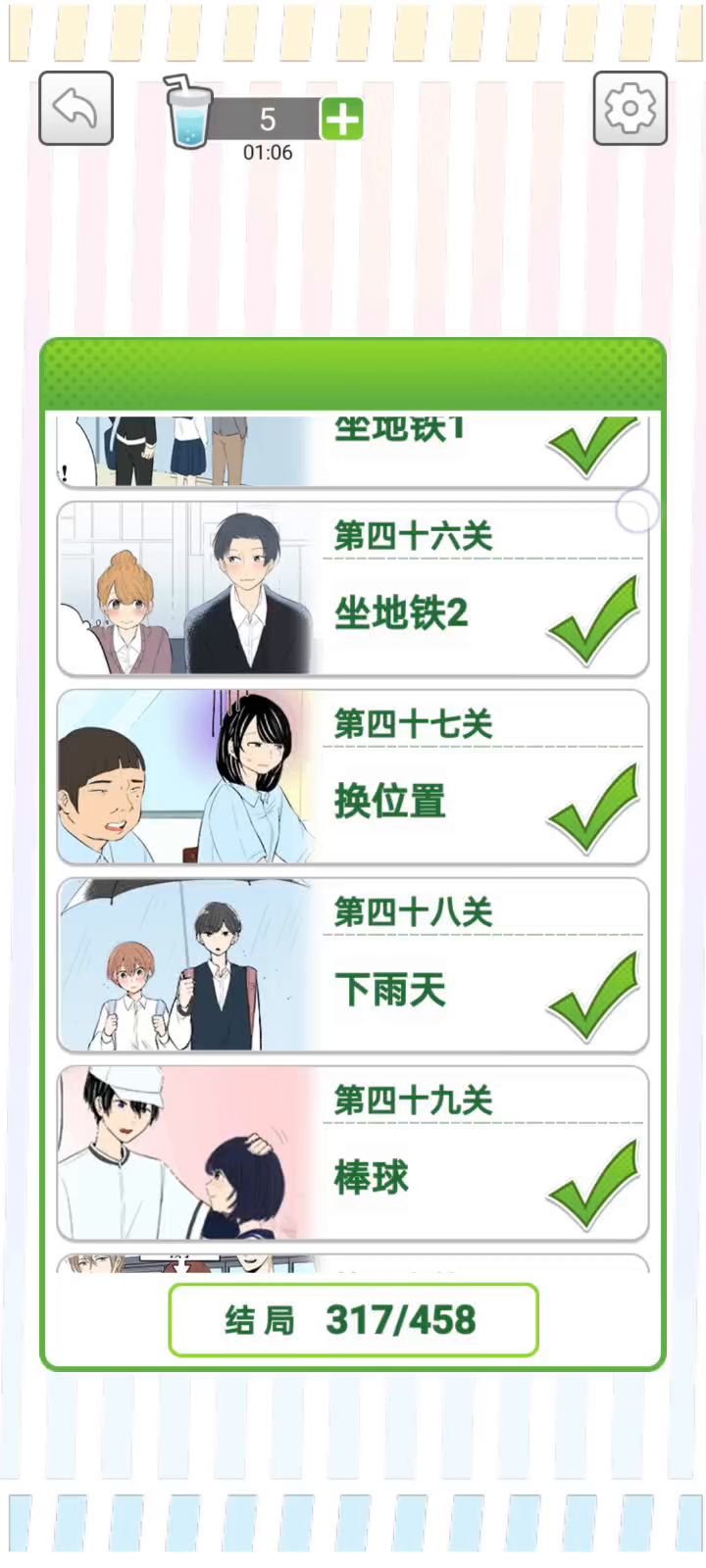
Task: Open the partially visible 坐地铁1 level
Action: point(353,451)
